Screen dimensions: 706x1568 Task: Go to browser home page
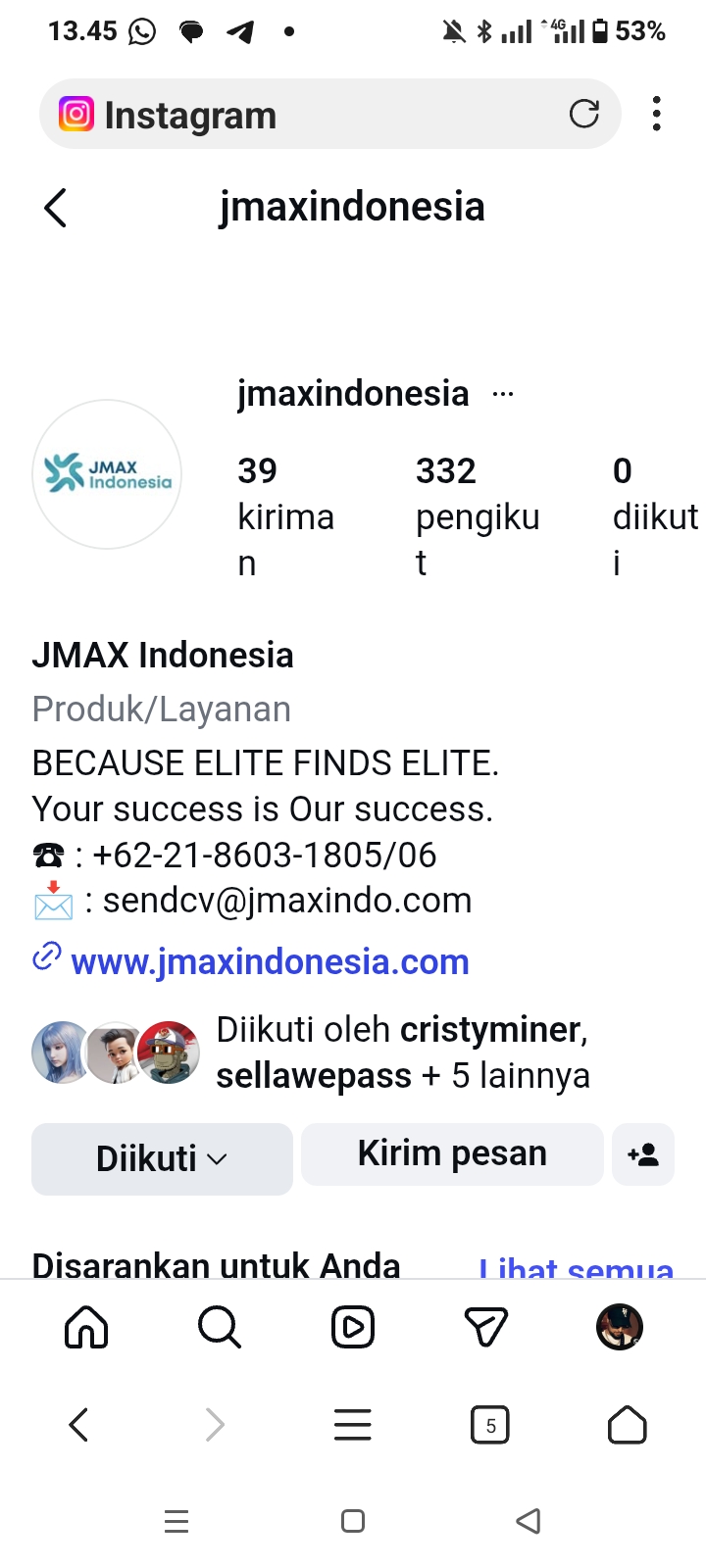pyautogui.click(x=627, y=1425)
